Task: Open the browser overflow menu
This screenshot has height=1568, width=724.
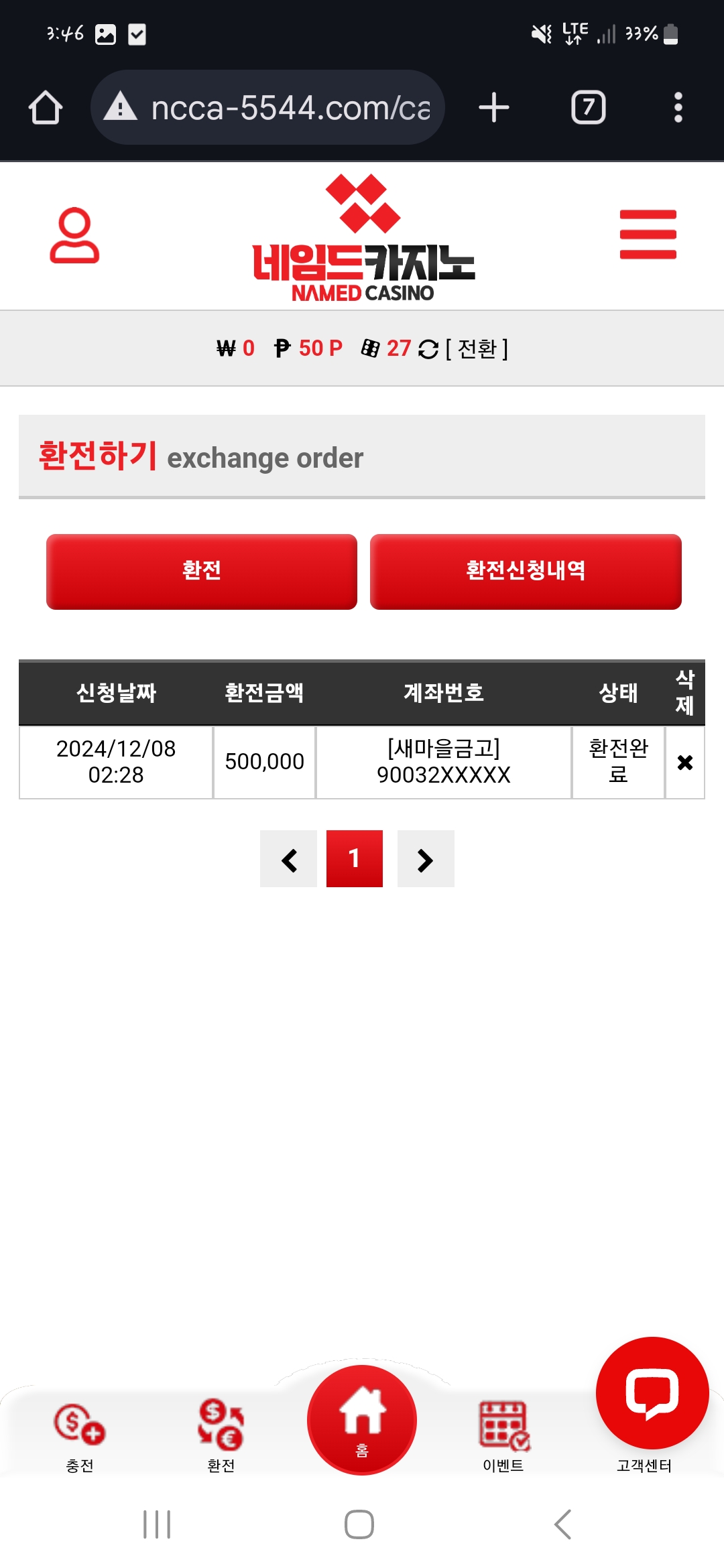Action: click(678, 107)
